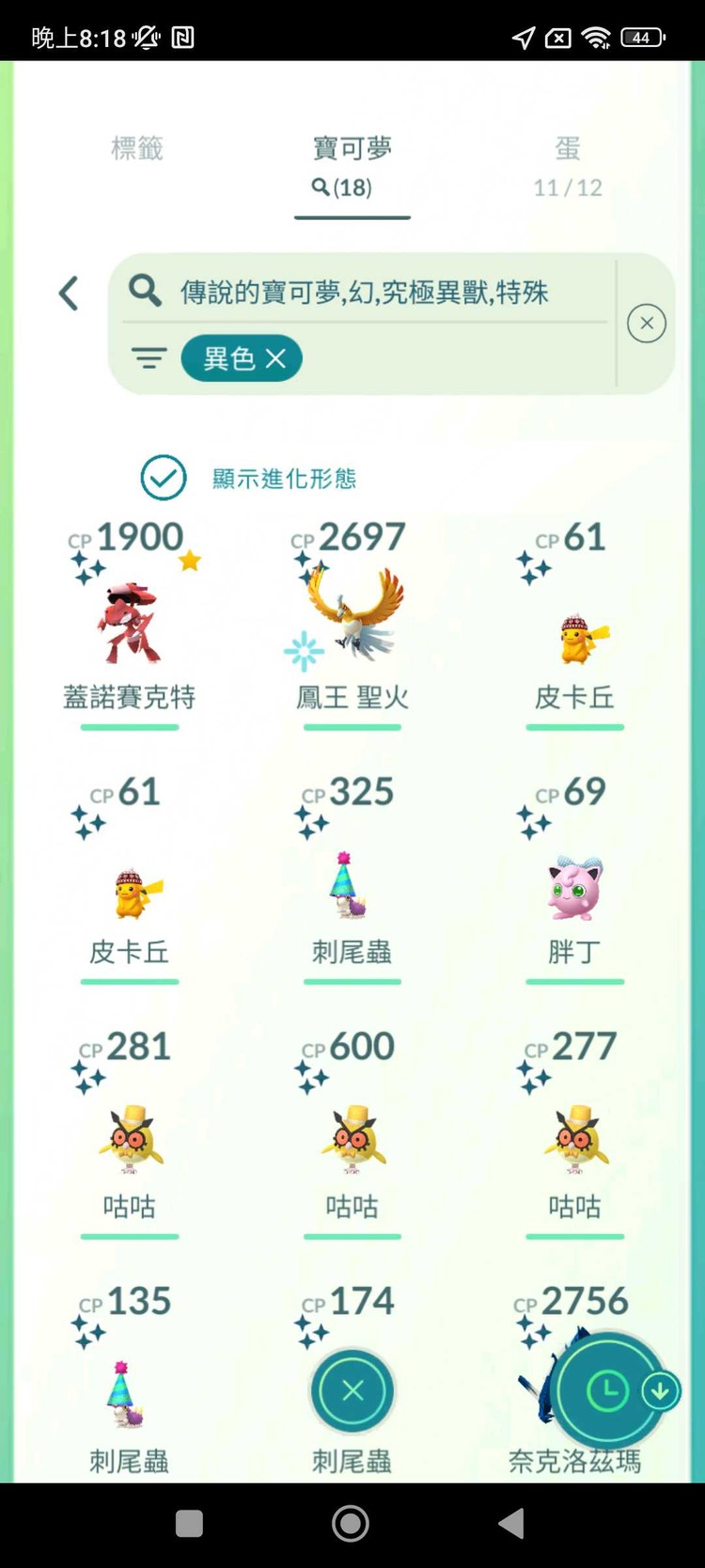Tap the battery indicator showing 44

click(642, 37)
